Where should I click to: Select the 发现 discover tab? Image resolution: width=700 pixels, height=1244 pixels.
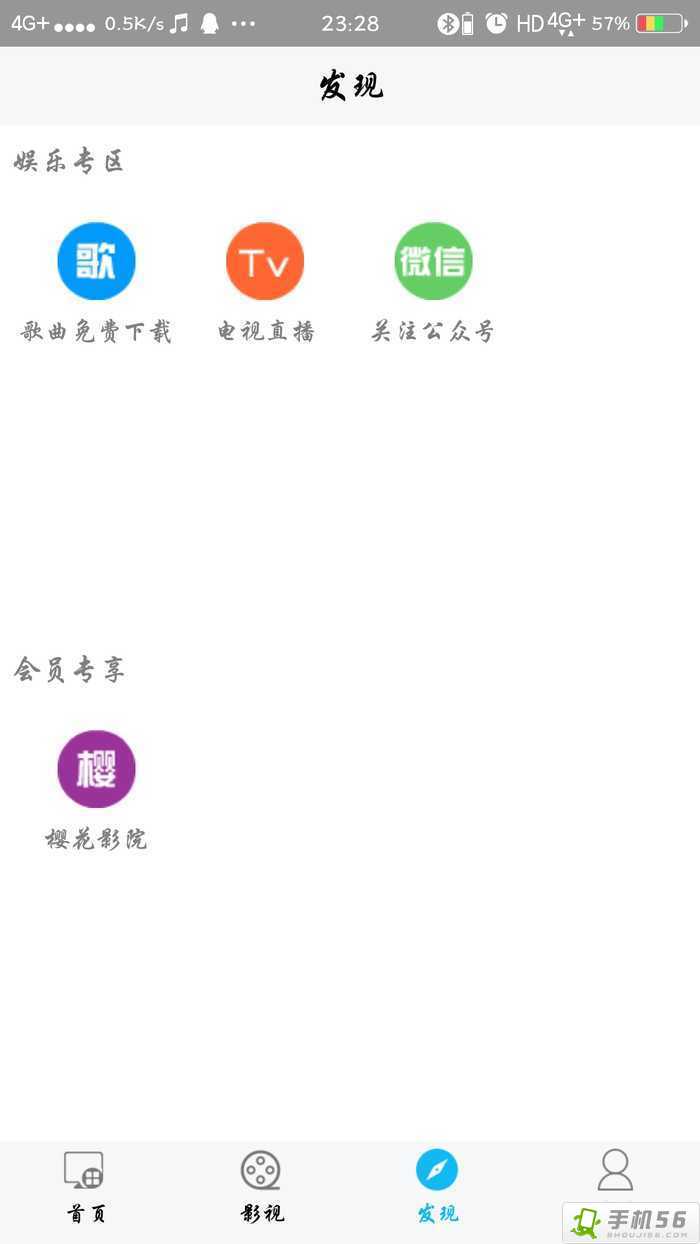[x=437, y=1187]
